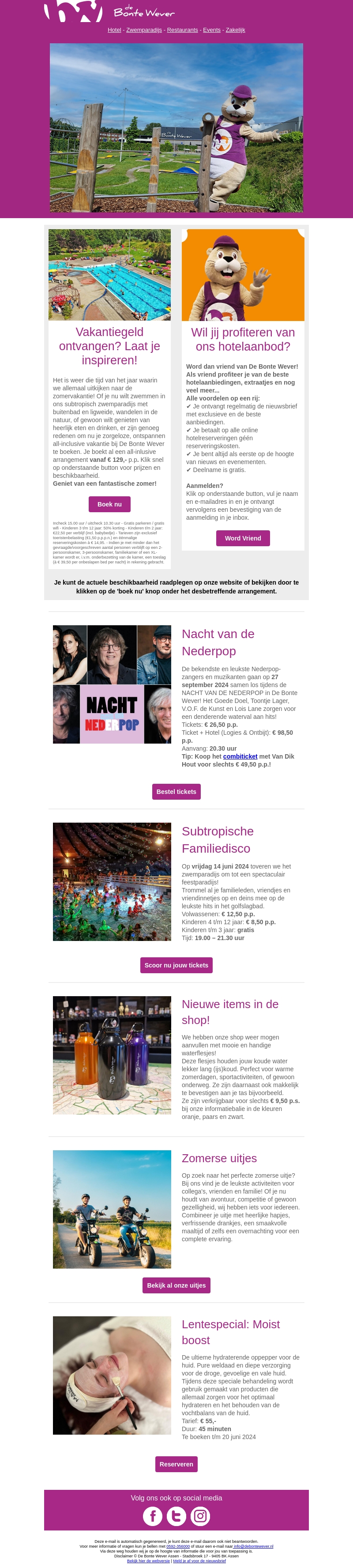Tap Scoor nu jouw tickets button

click(x=176, y=965)
